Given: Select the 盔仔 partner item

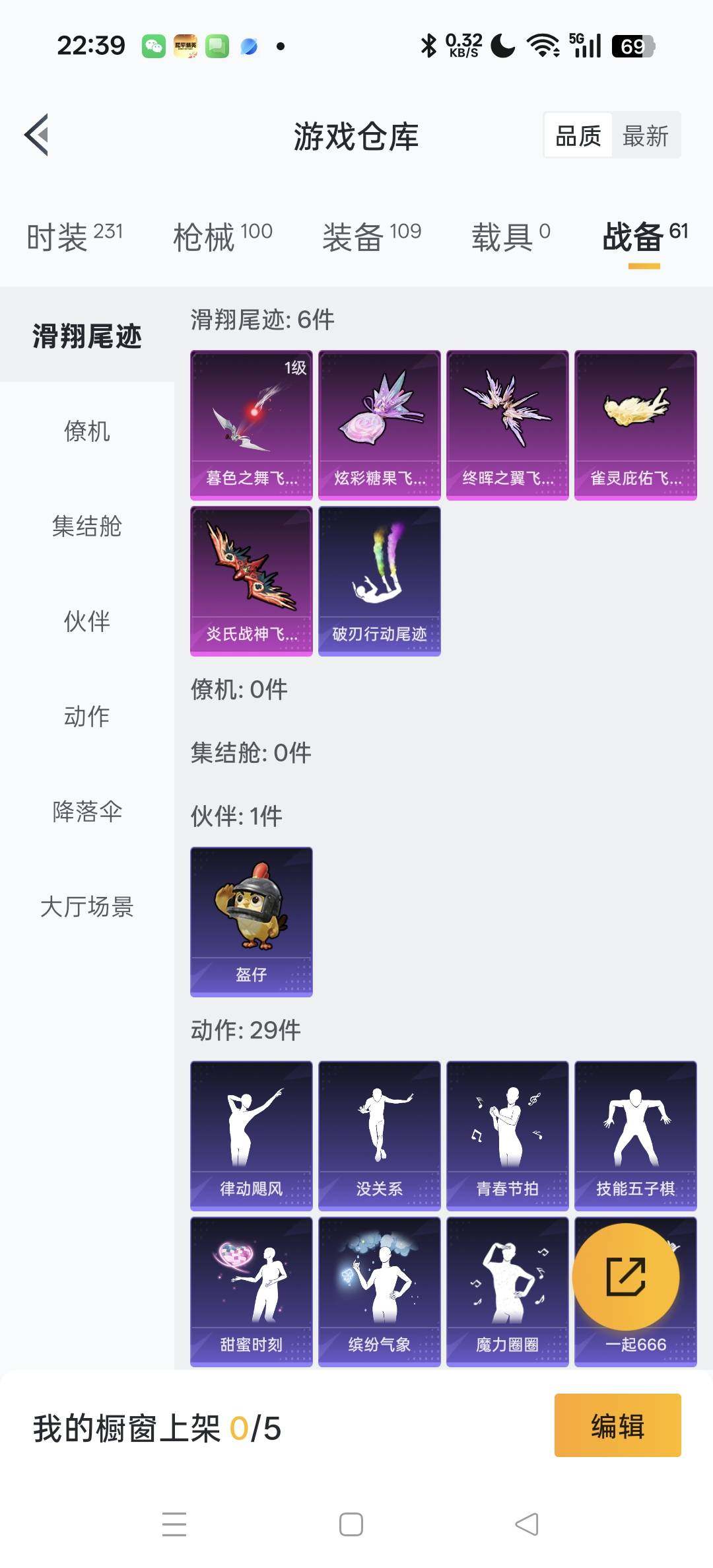Looking at the screenshot, I should [x=251, y=921].
